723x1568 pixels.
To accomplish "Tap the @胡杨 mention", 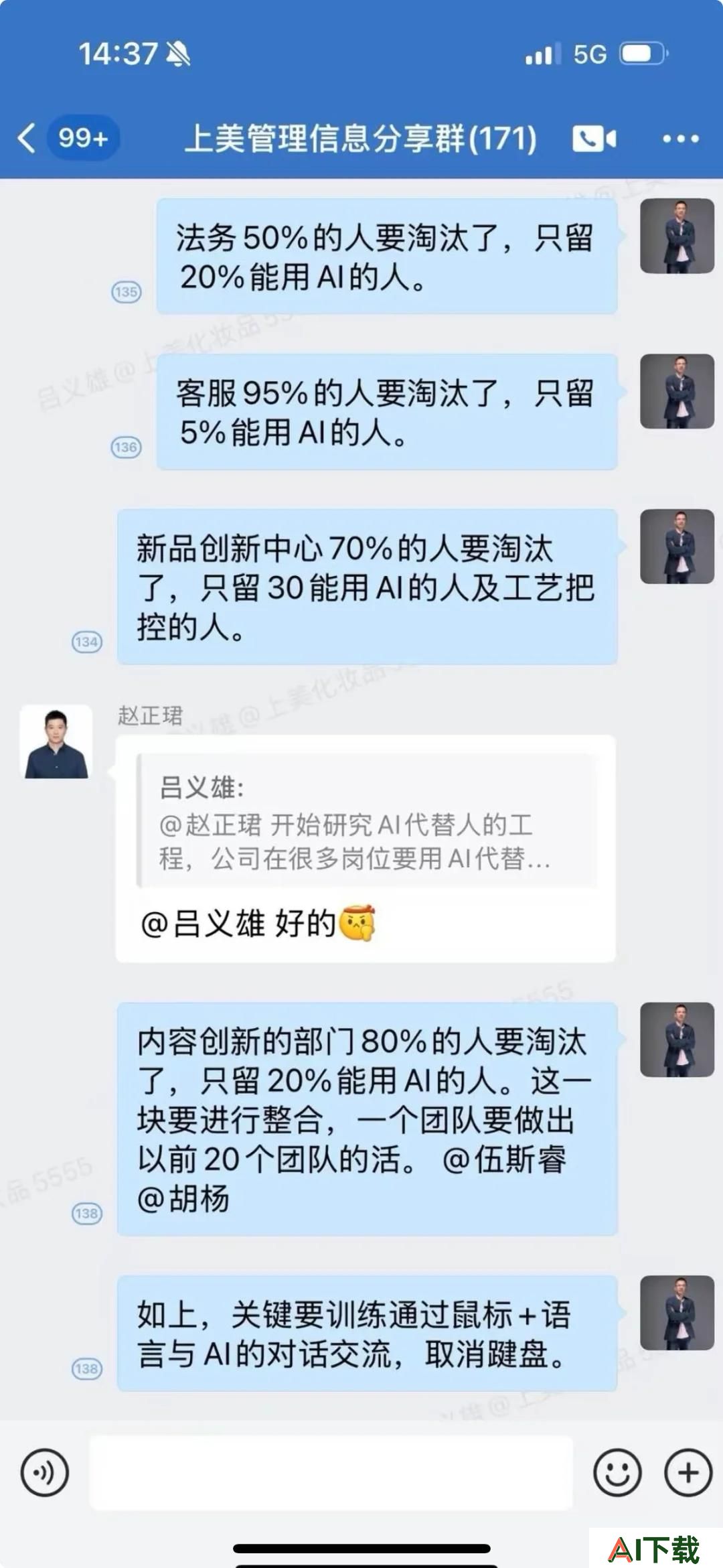I will pyautogui.click(x=183, y=1199).
